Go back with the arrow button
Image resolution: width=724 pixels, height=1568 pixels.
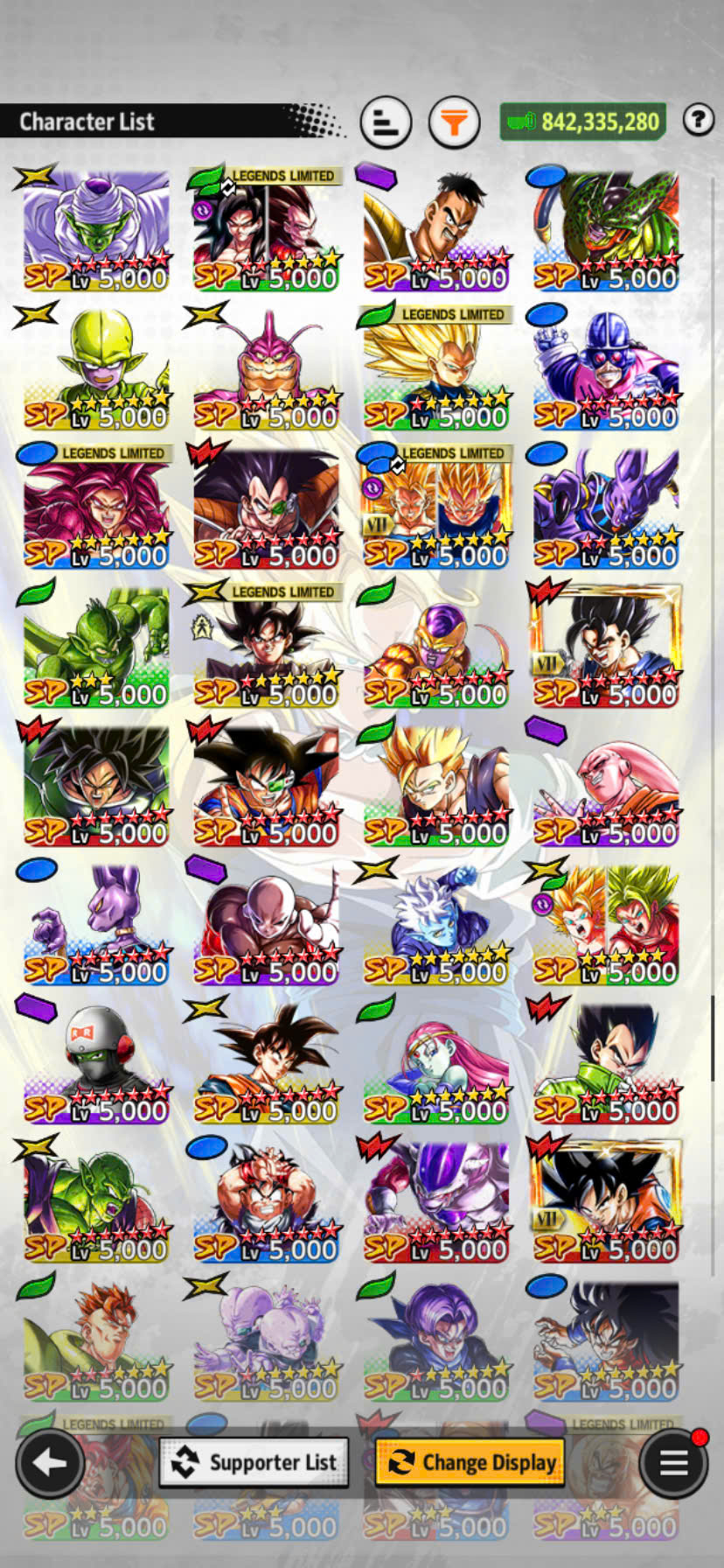[x=50, y=1462]
